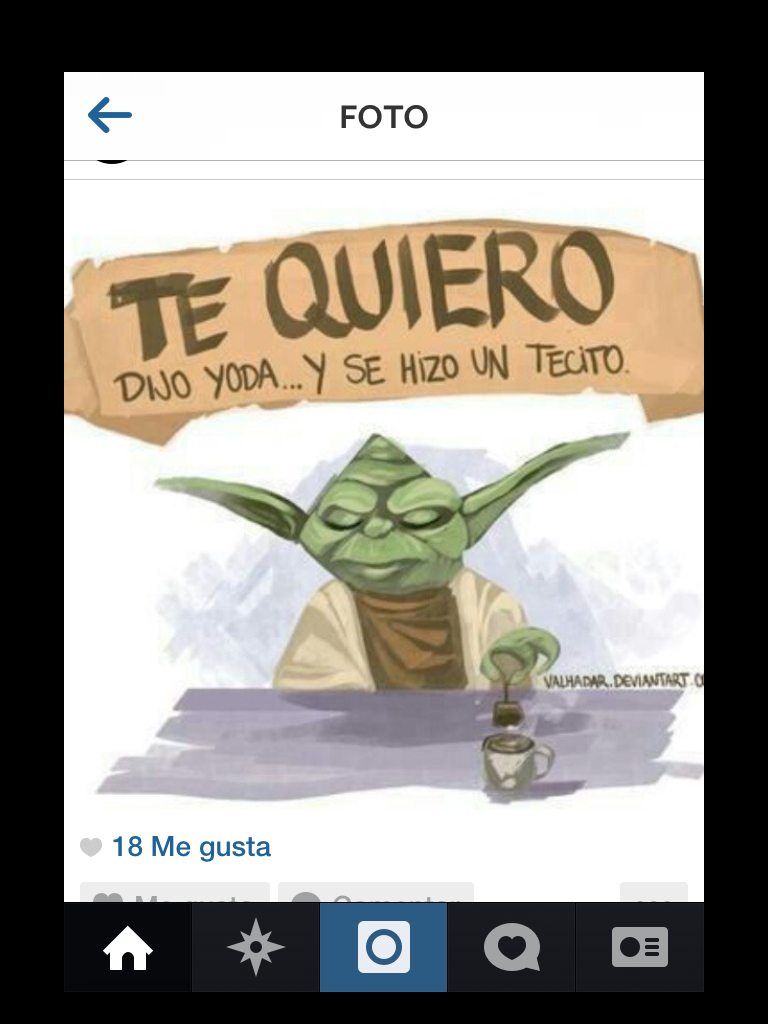Tap the FOTO header title
768x1024 pixels.
tap(383, 116)
